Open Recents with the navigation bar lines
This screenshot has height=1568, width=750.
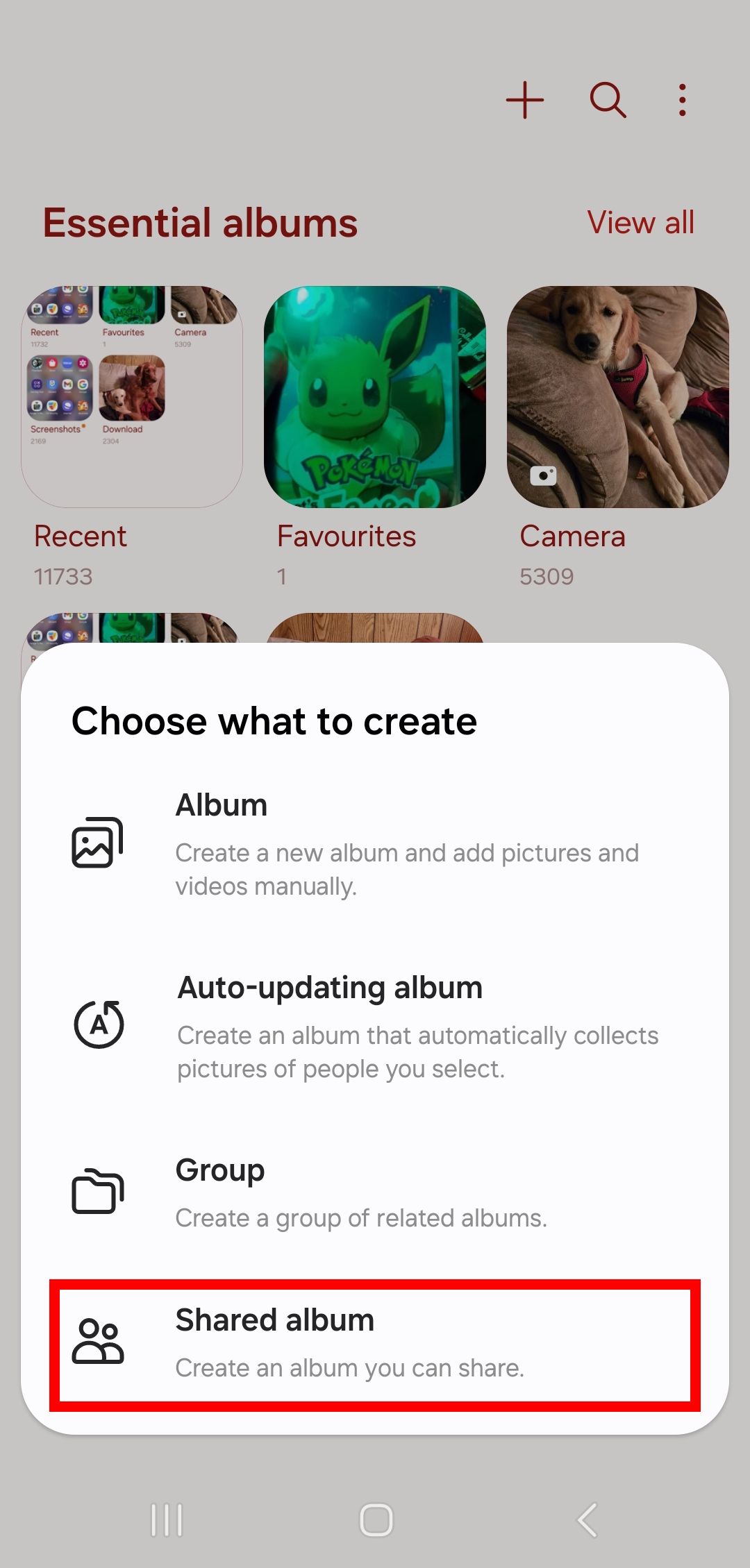[x=165, y=1517]
